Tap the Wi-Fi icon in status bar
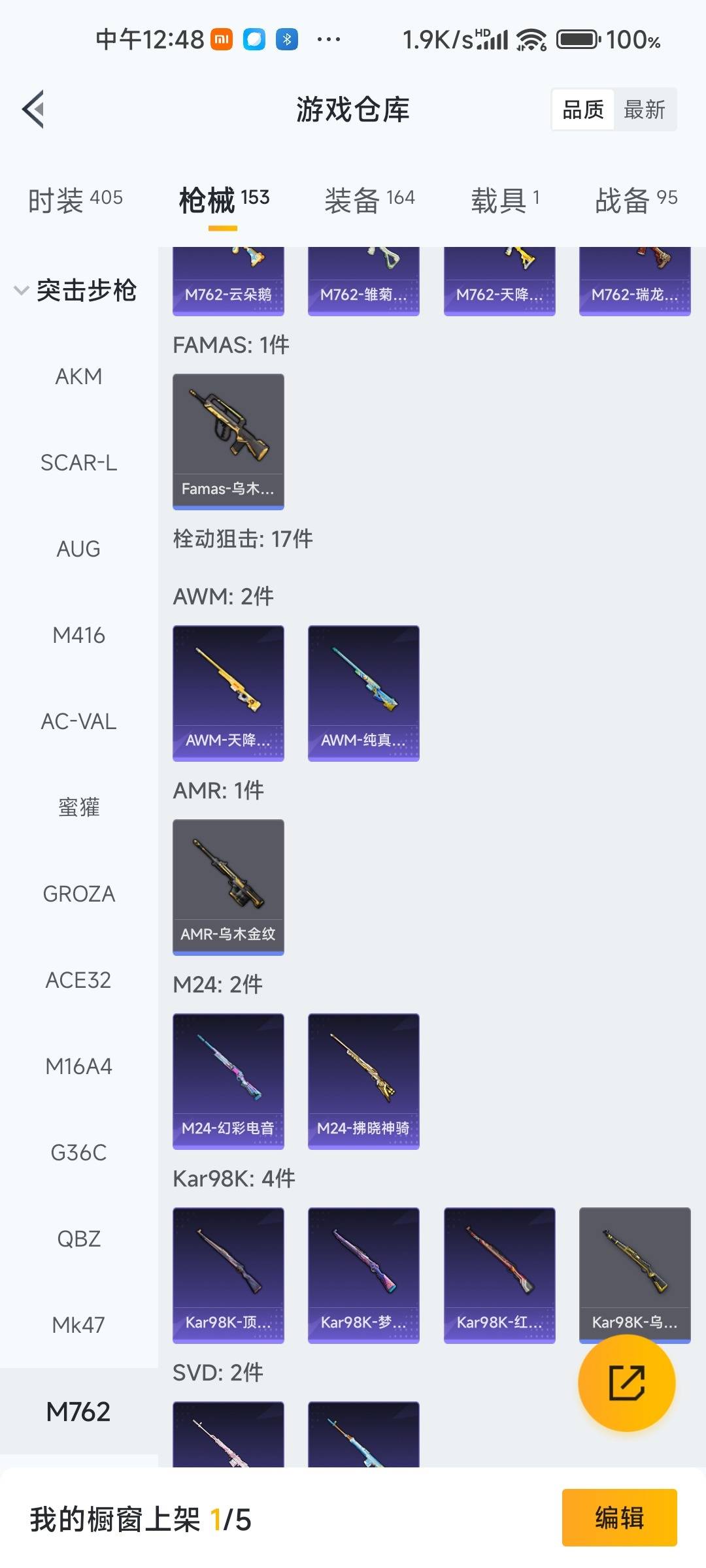The width and height of the screenshot is (706, 1568). pos(530,39)
